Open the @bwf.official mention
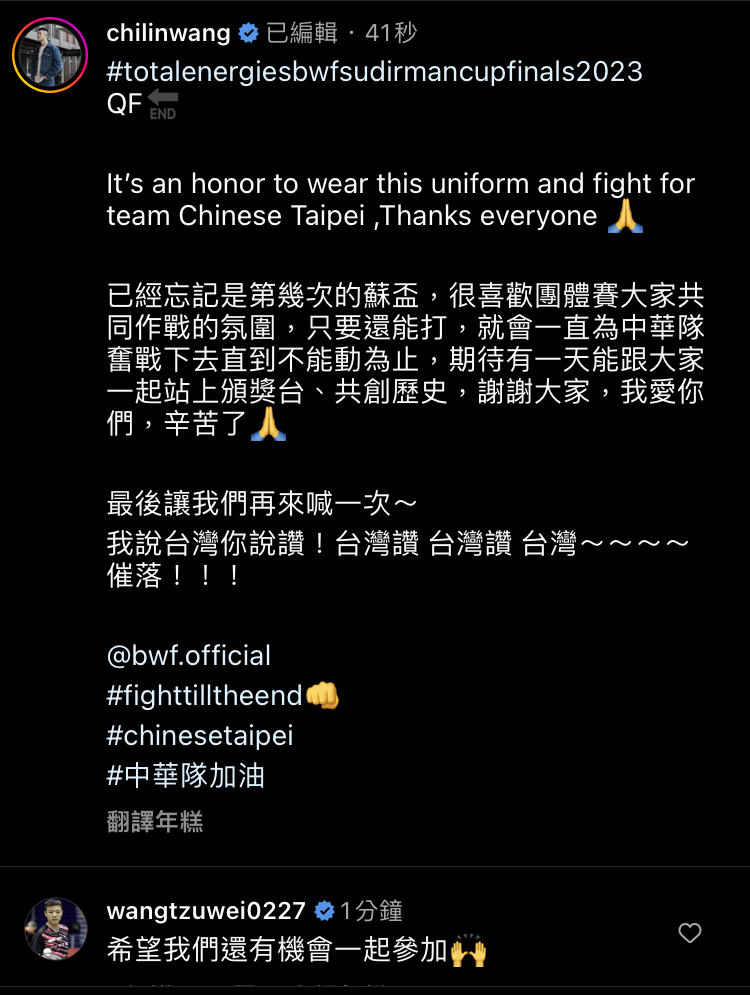 tap(189, 656)
